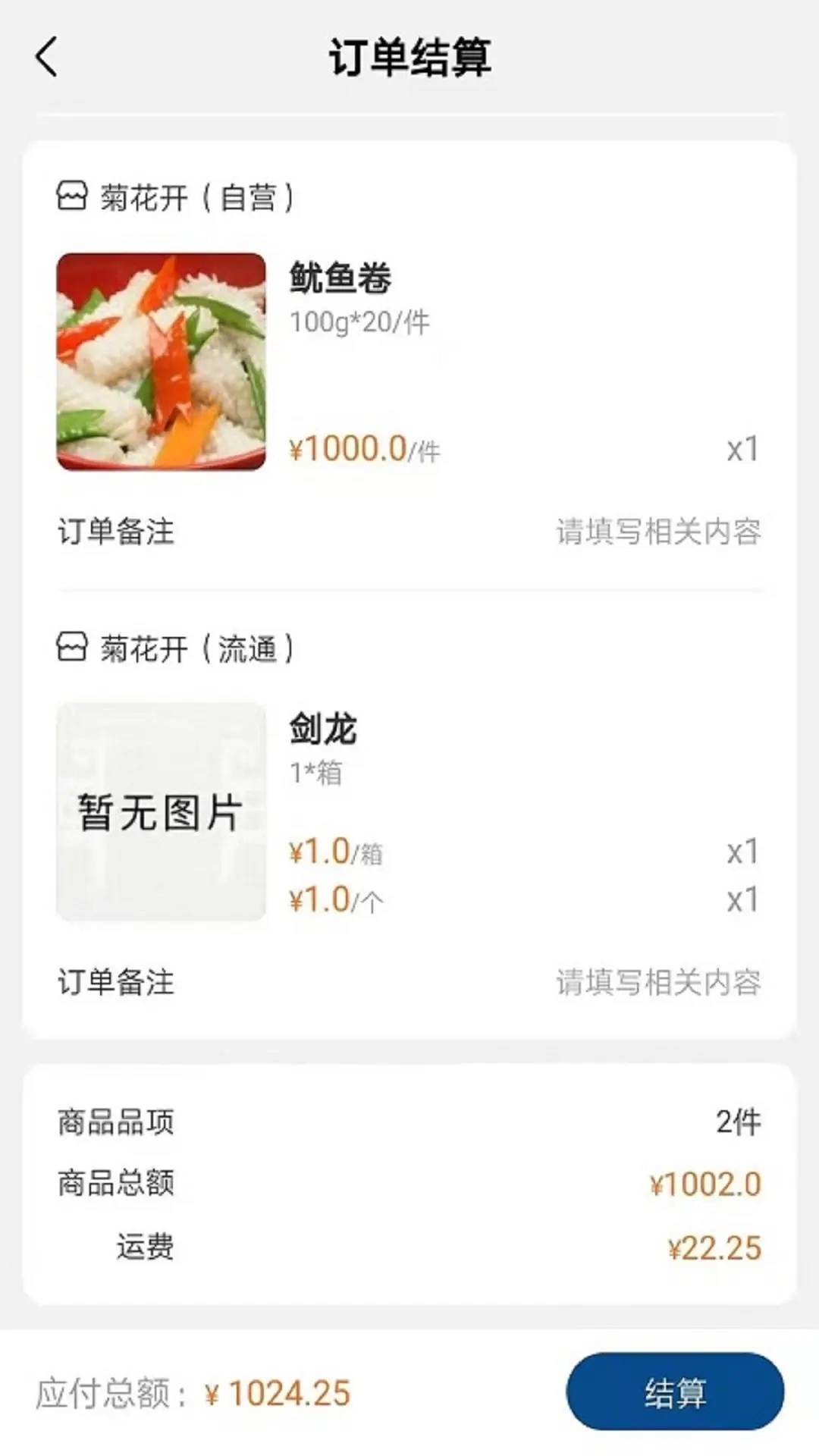Tap the first 订单备注 remark field
The height and width of the screenshot is (1456, 819).
(118, 532)
